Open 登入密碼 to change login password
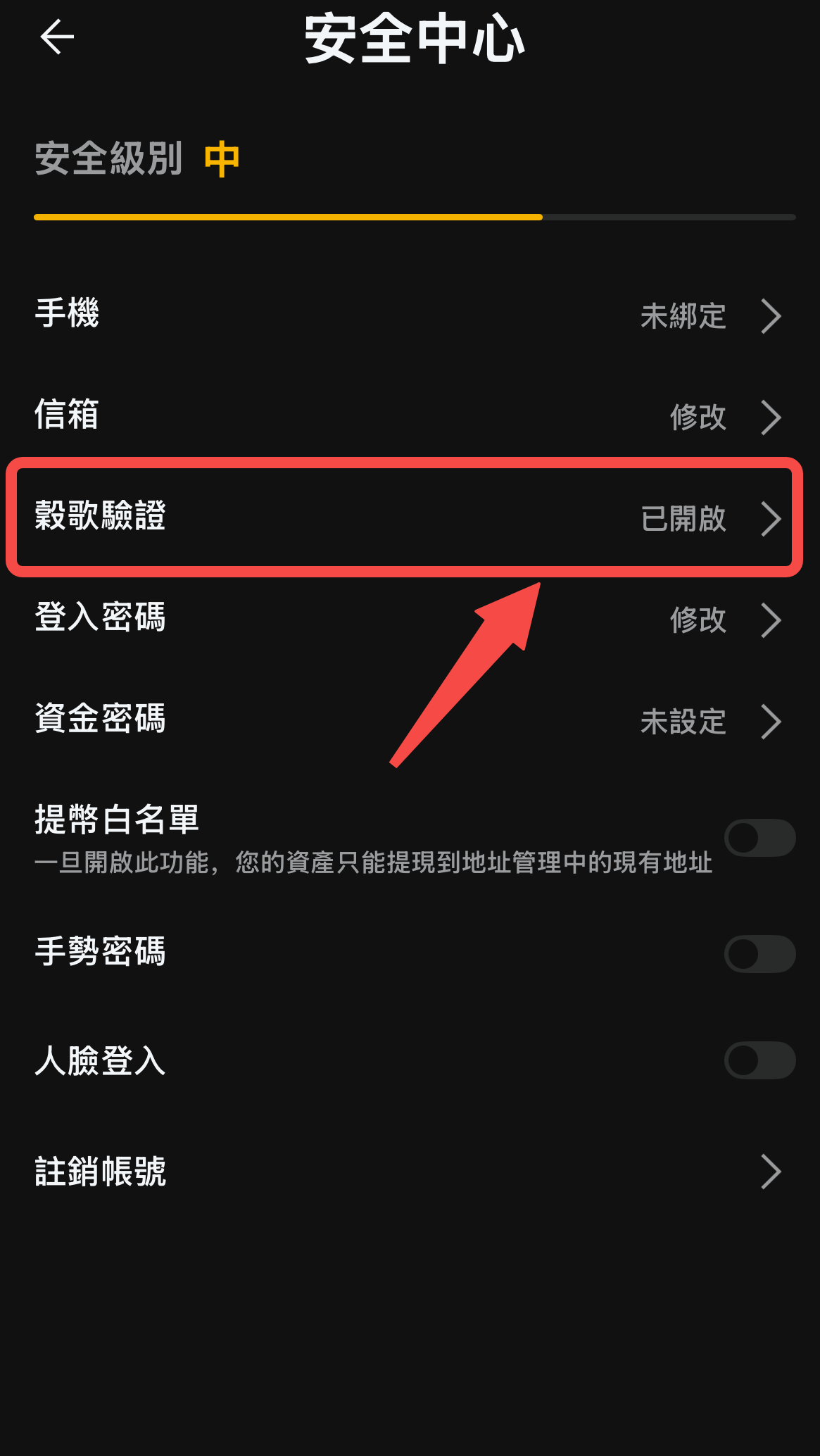Image resolution: width=820 pixels, height=1456 pixels. pyautogui.click(x=410, y=619)
